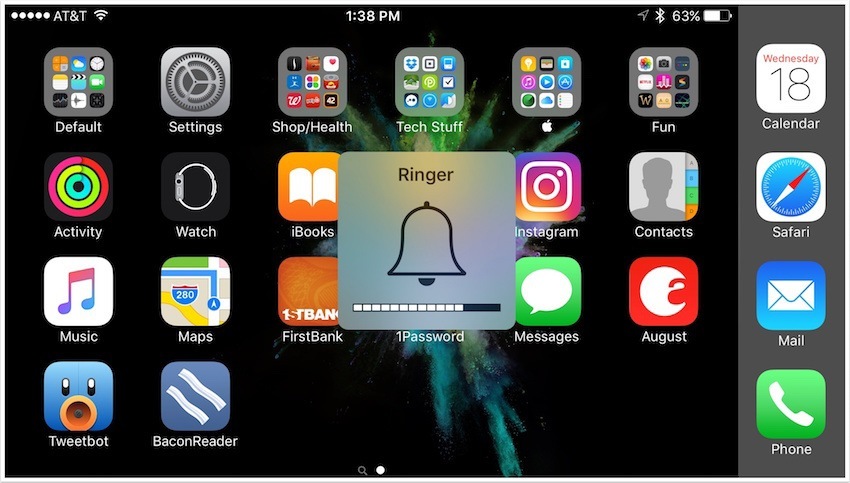Open the Fun folder

pos(663,82)
